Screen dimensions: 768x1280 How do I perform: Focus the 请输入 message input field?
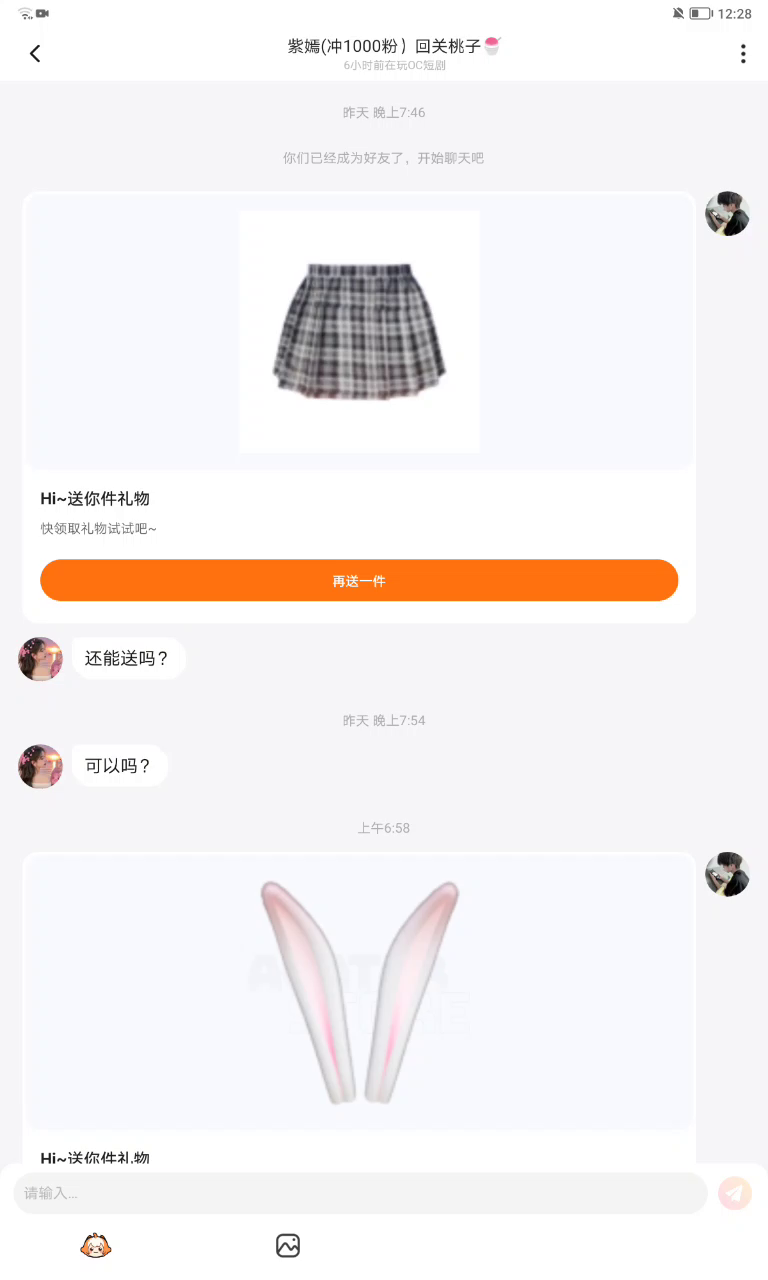(x=360, y=1194)
